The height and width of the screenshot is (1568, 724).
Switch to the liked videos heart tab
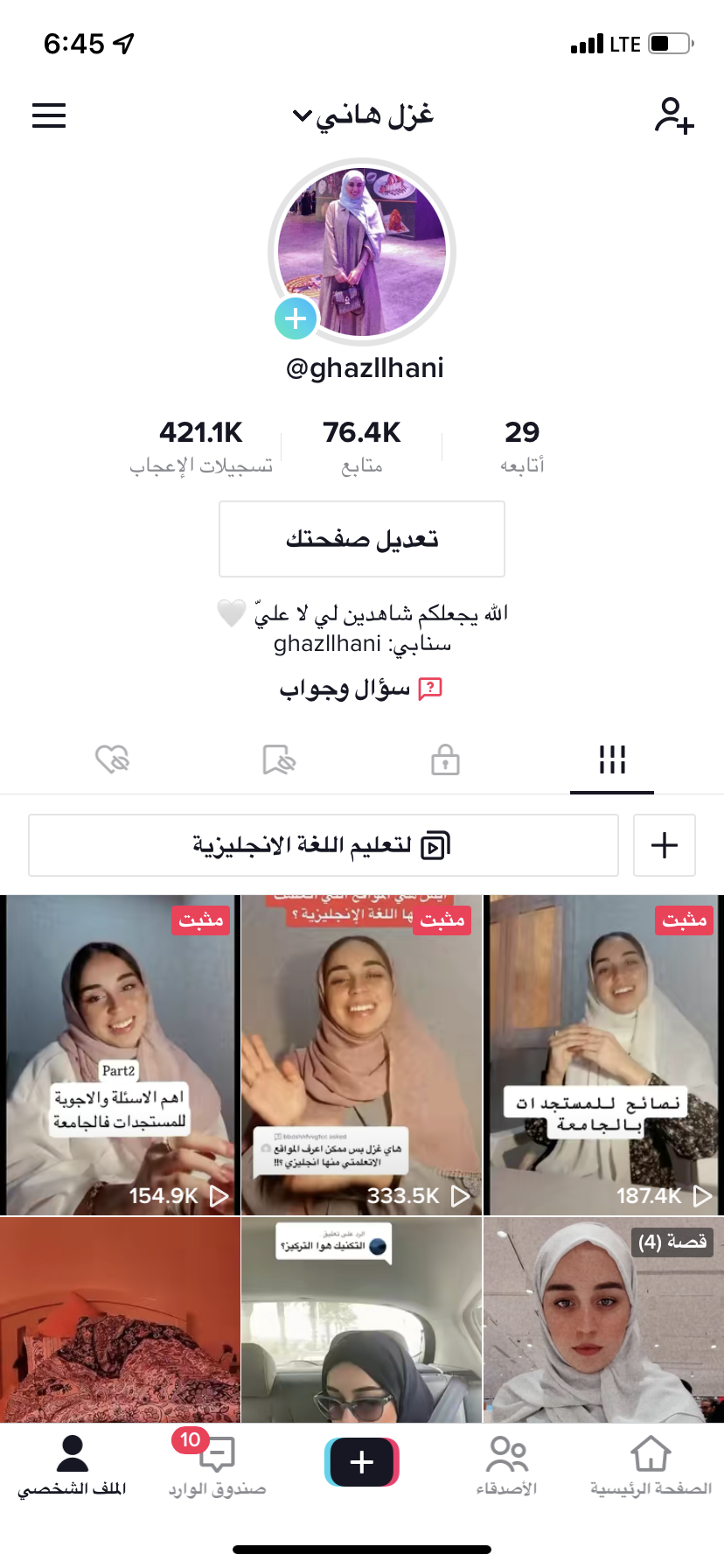coord(112,759)
